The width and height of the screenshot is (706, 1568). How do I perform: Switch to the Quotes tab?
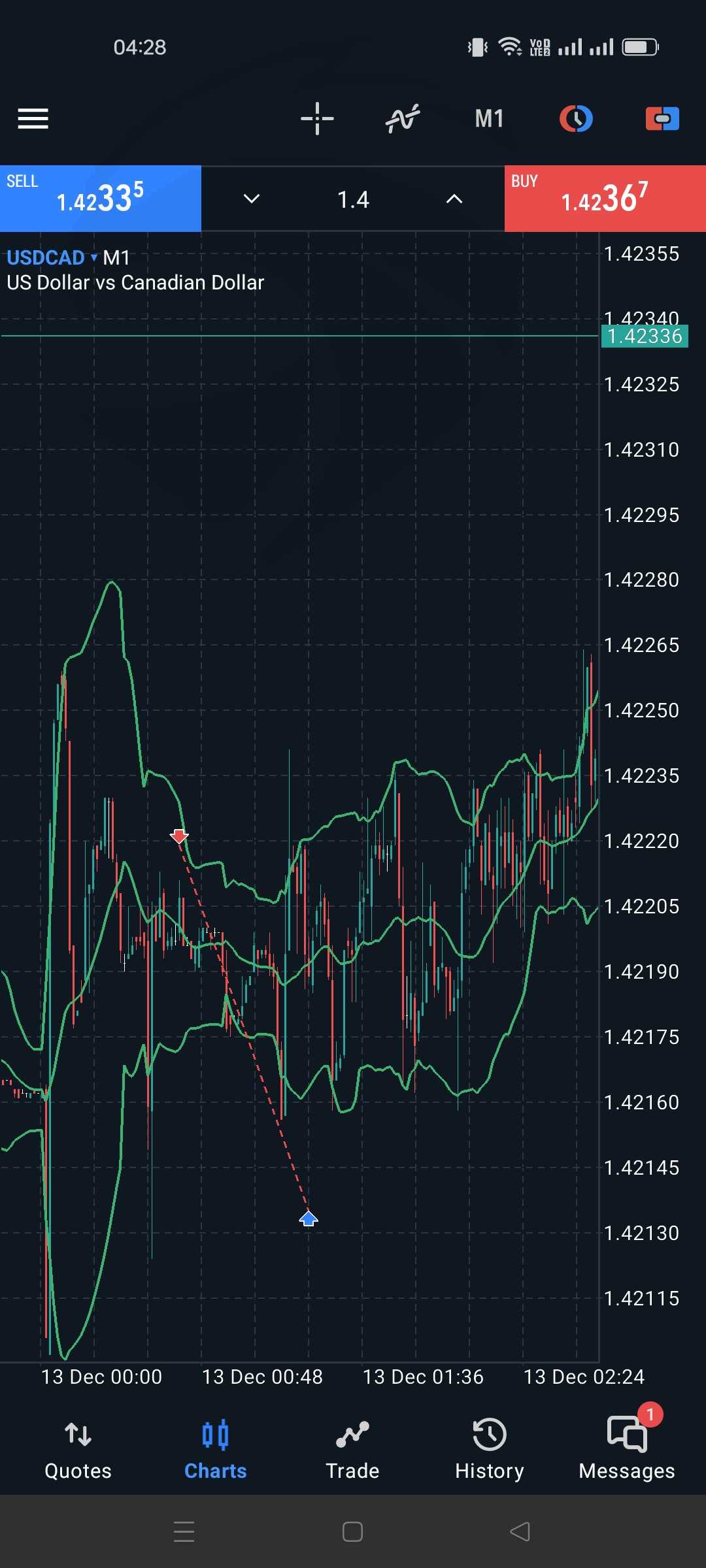coord(78,1450)
